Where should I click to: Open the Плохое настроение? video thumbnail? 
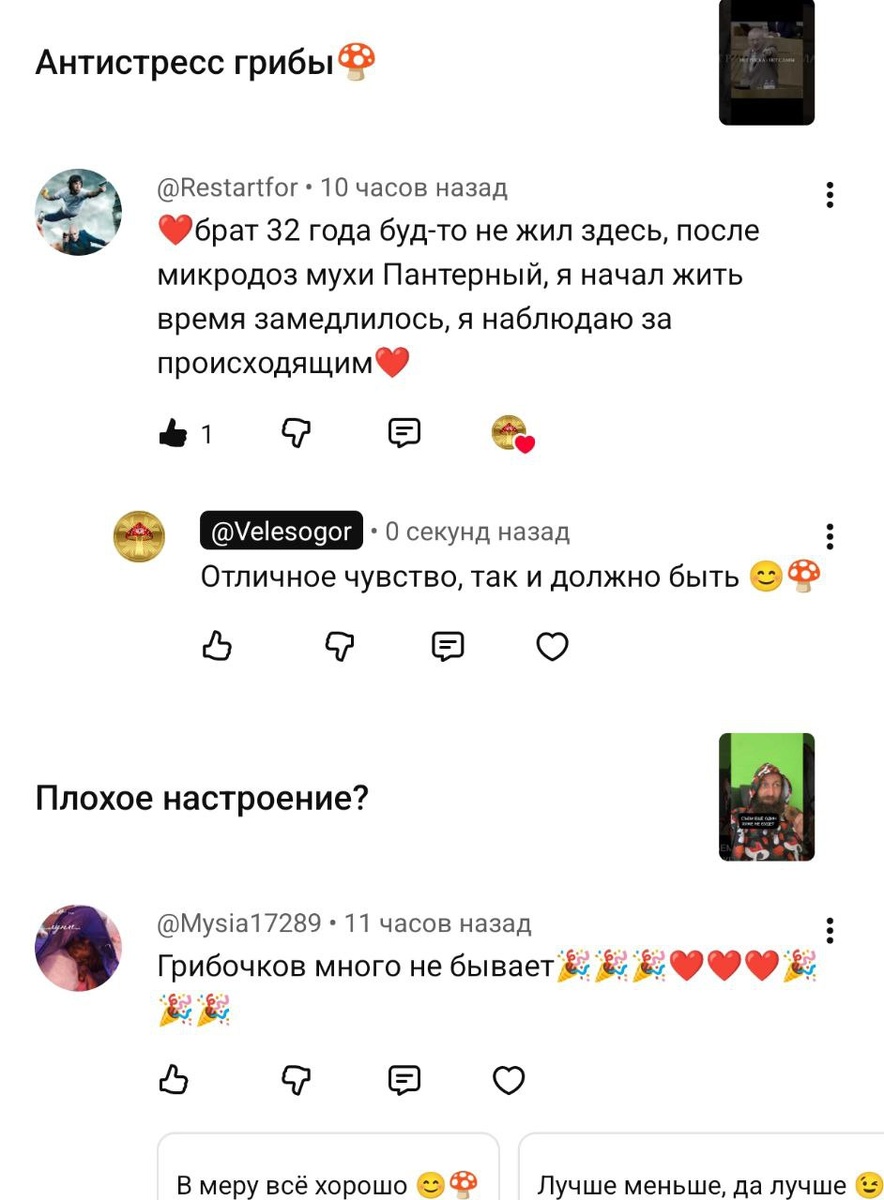point(766,797)
